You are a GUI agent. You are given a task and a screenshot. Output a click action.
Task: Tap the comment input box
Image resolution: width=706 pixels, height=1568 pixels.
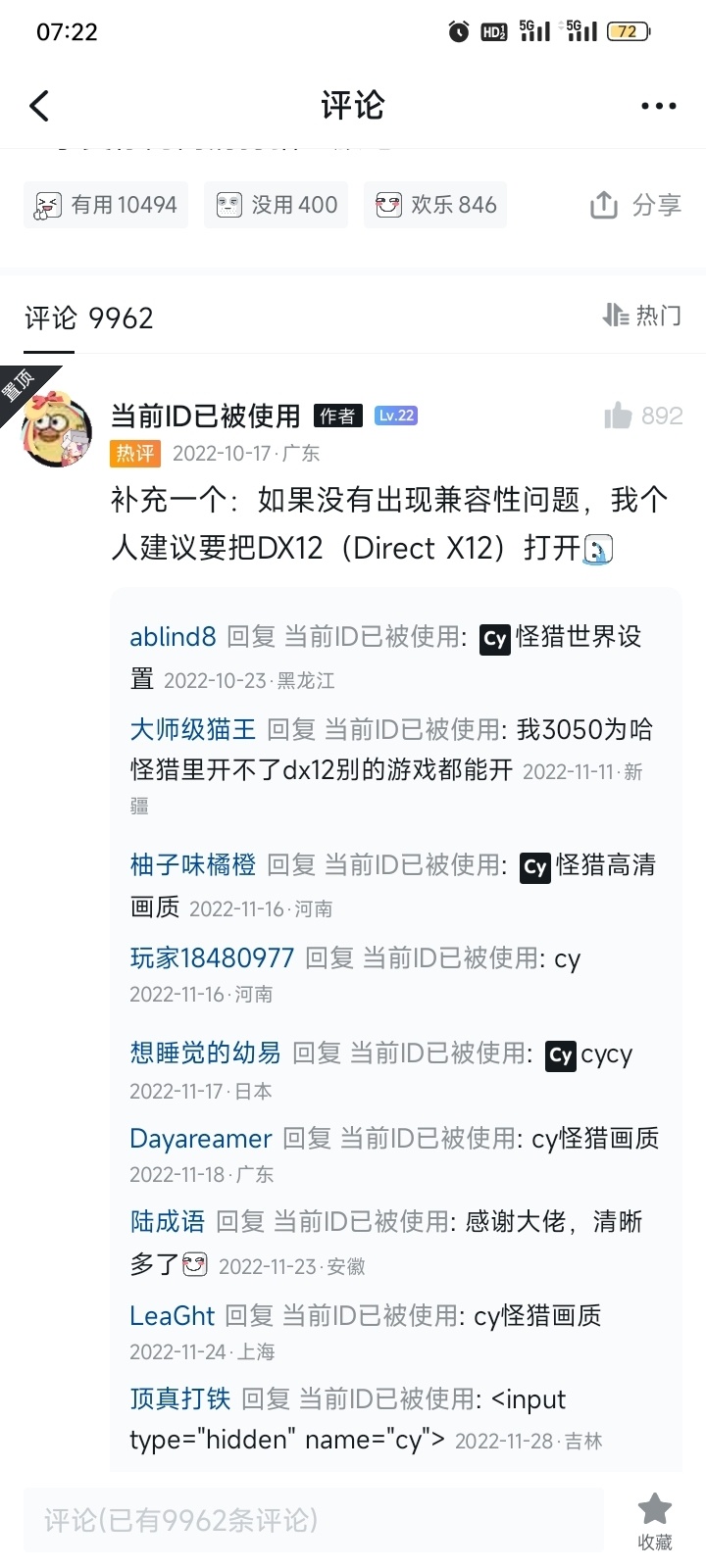(314, 1520)
